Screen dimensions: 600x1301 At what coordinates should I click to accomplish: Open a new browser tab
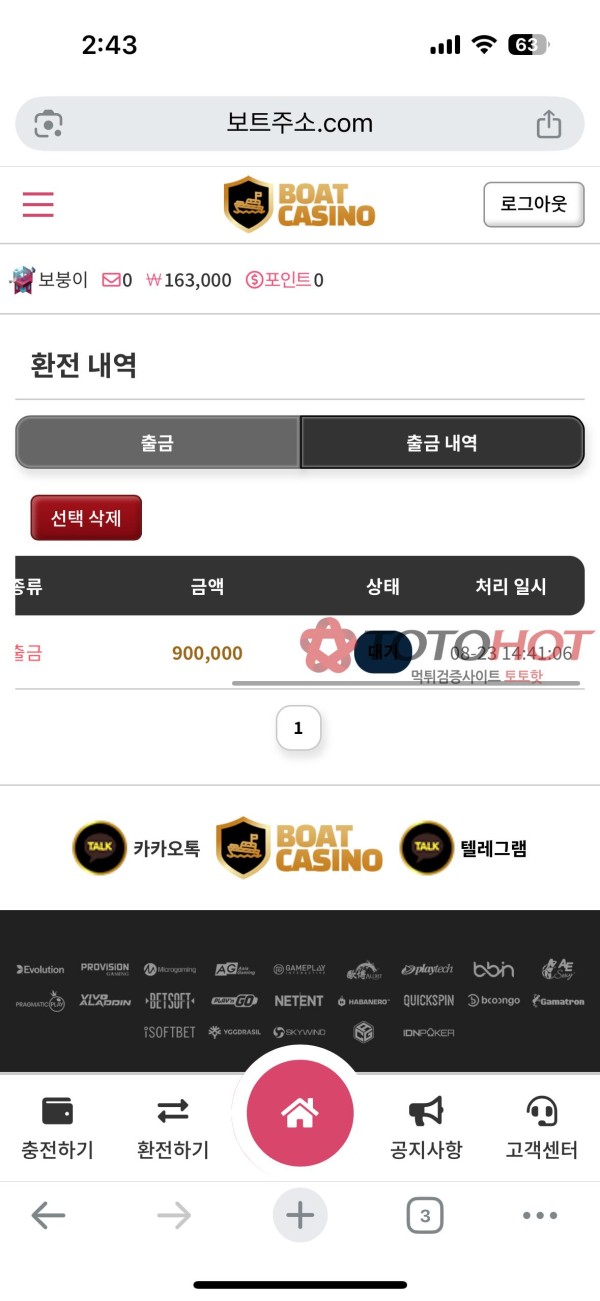(x=300, y=1216)
